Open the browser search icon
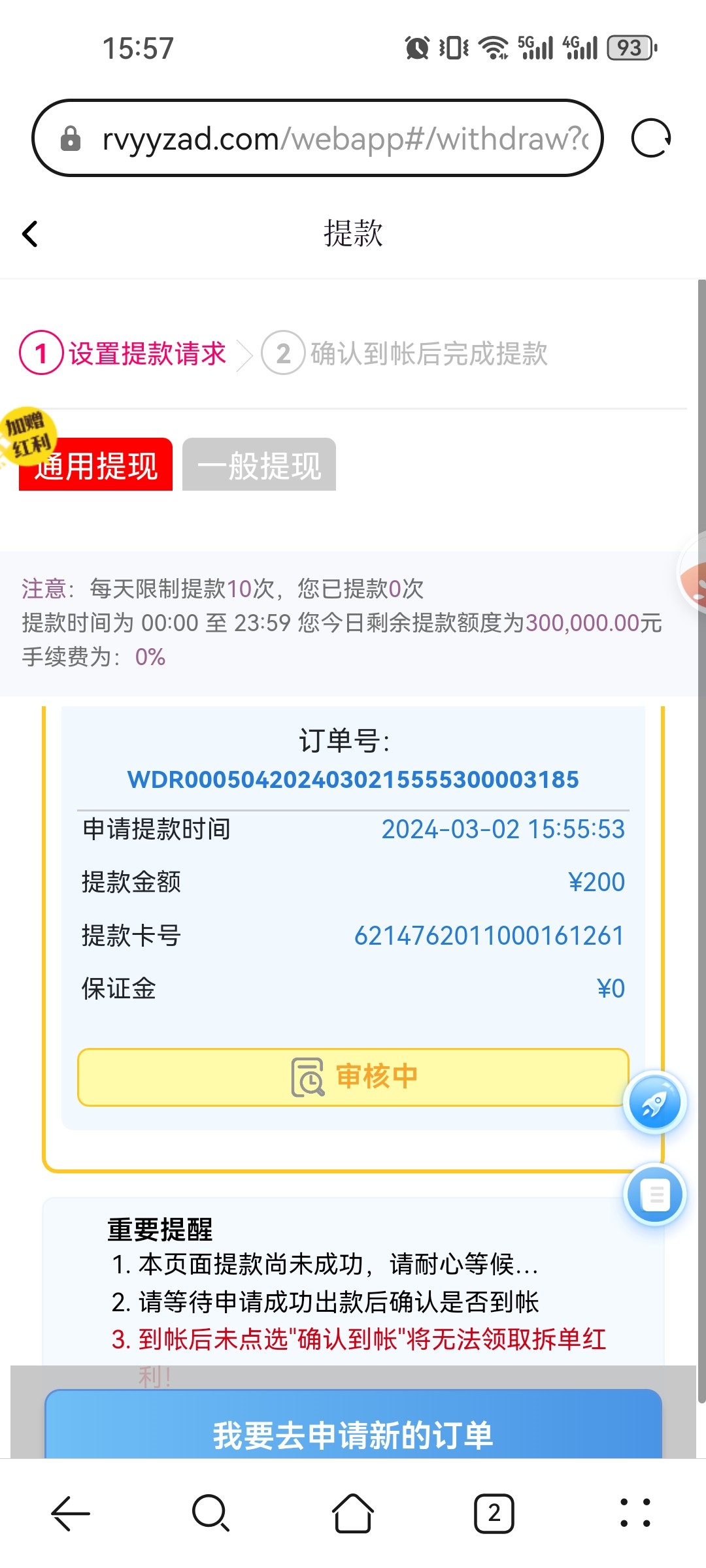The image size is (706, 1568). (x=210, y=1513)
